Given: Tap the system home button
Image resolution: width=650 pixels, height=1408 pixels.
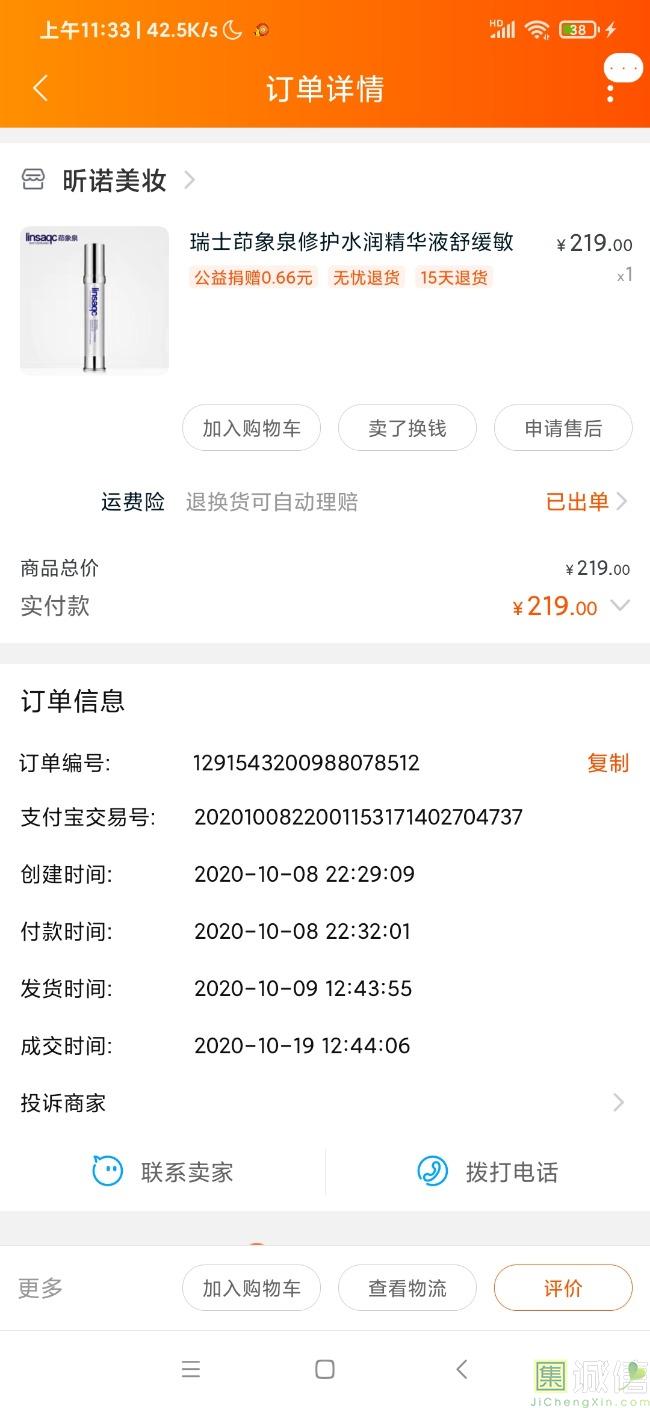Looking at the screenshot, I should 325,1369.
